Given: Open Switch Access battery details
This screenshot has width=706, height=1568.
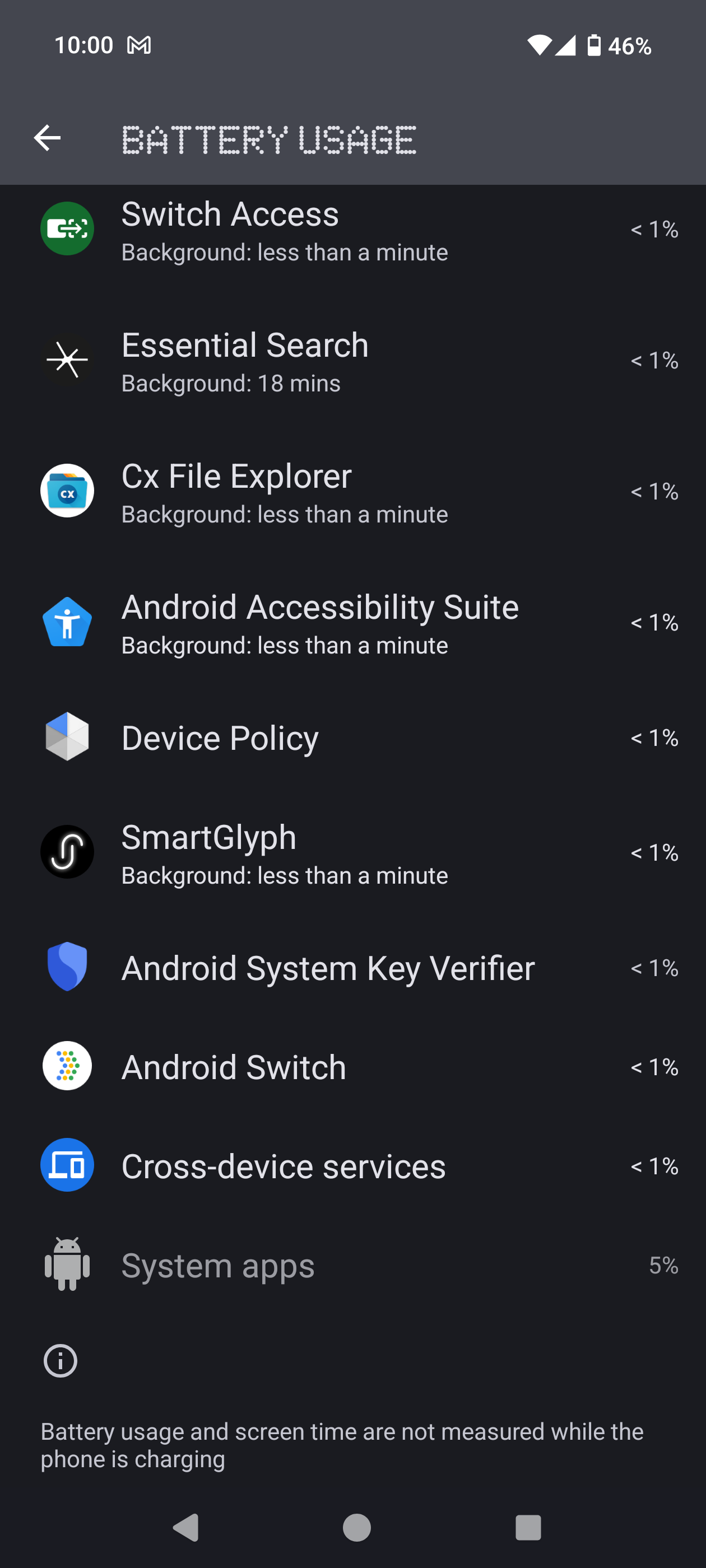Looking at the screenshot, I should pos(352,230).
